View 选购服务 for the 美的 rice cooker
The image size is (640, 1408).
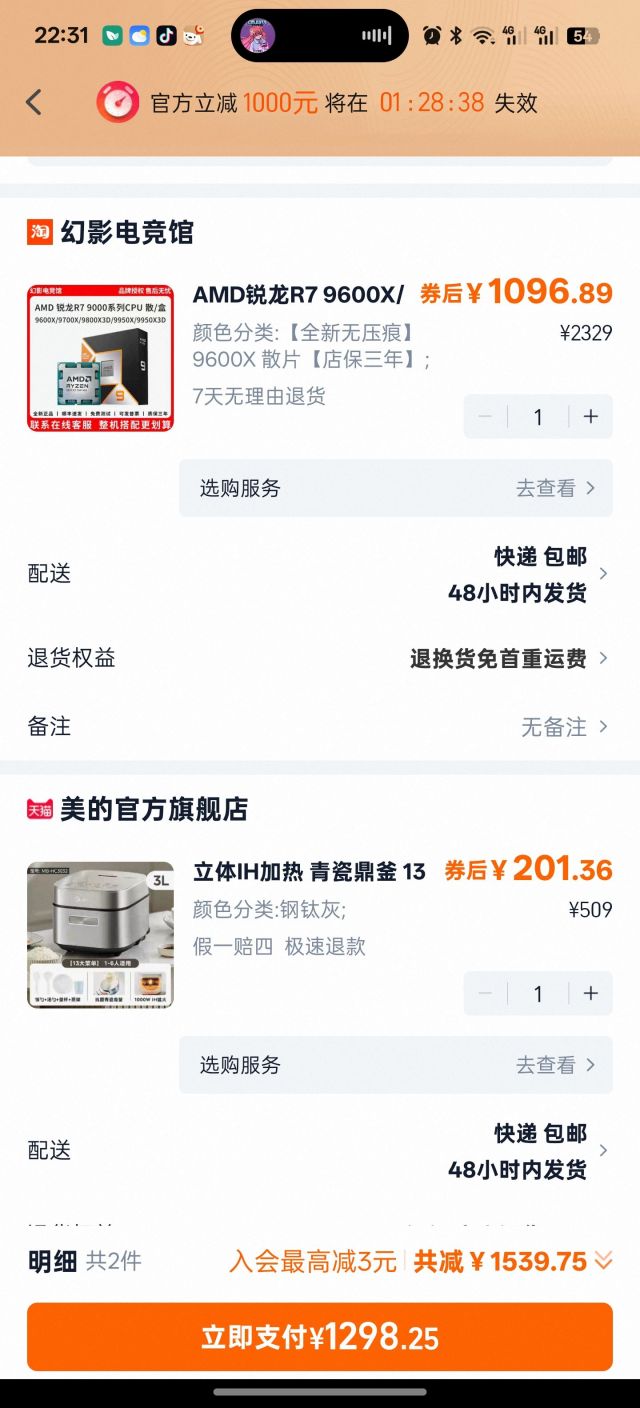pos(395,1065)
